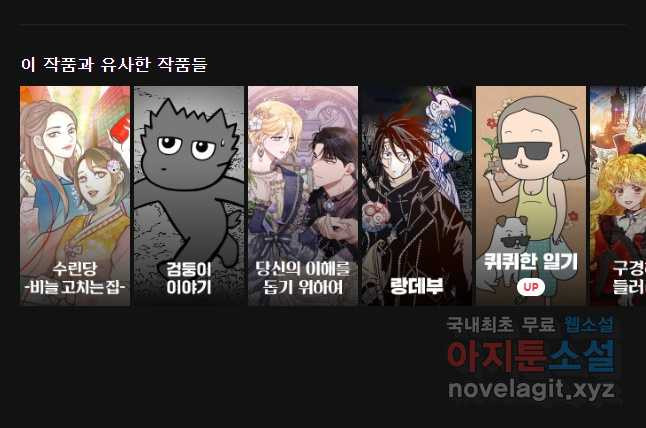Open the 퀴퀴한 일기 webtoon card
This screenshot has height=428, width=646.
click(530, 196)
